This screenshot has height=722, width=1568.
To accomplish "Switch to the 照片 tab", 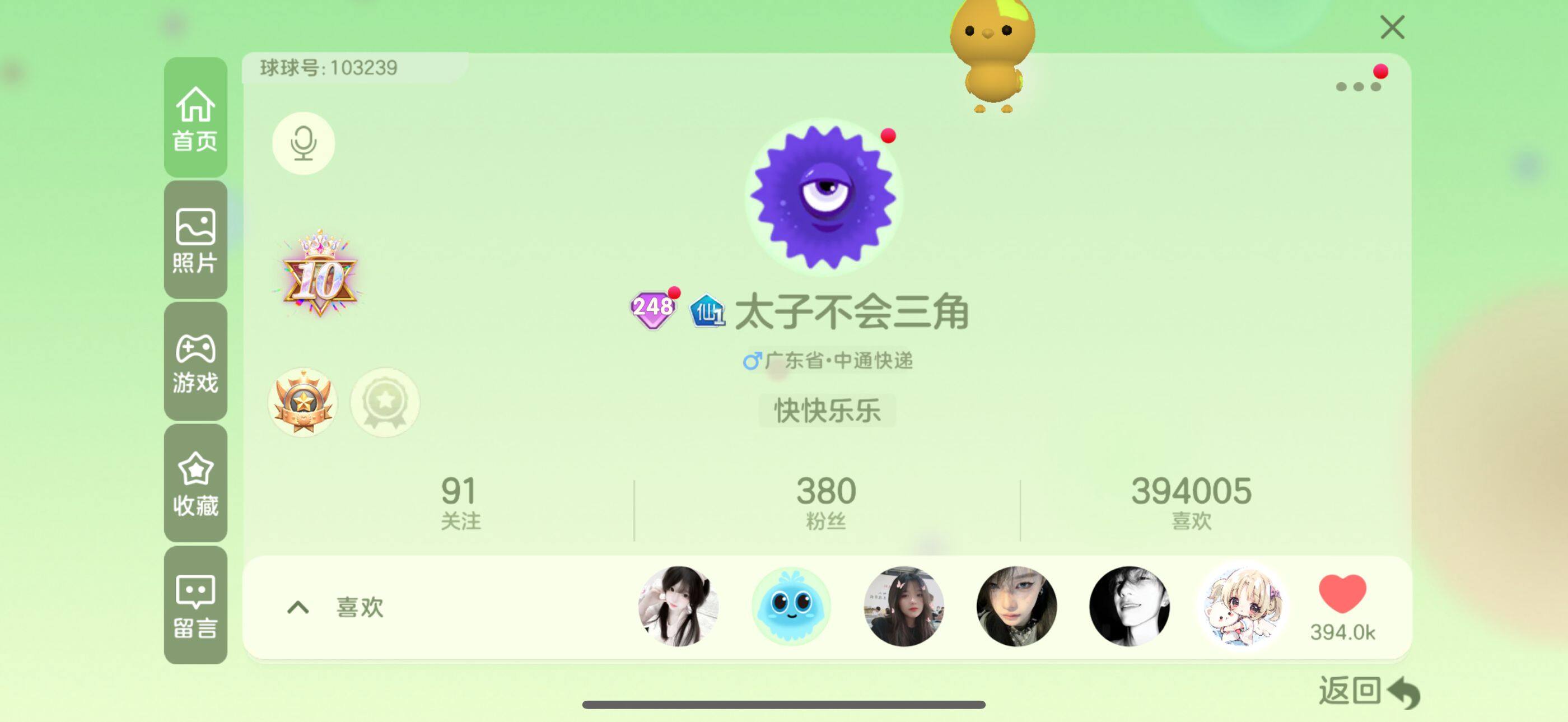I will 195,240.
